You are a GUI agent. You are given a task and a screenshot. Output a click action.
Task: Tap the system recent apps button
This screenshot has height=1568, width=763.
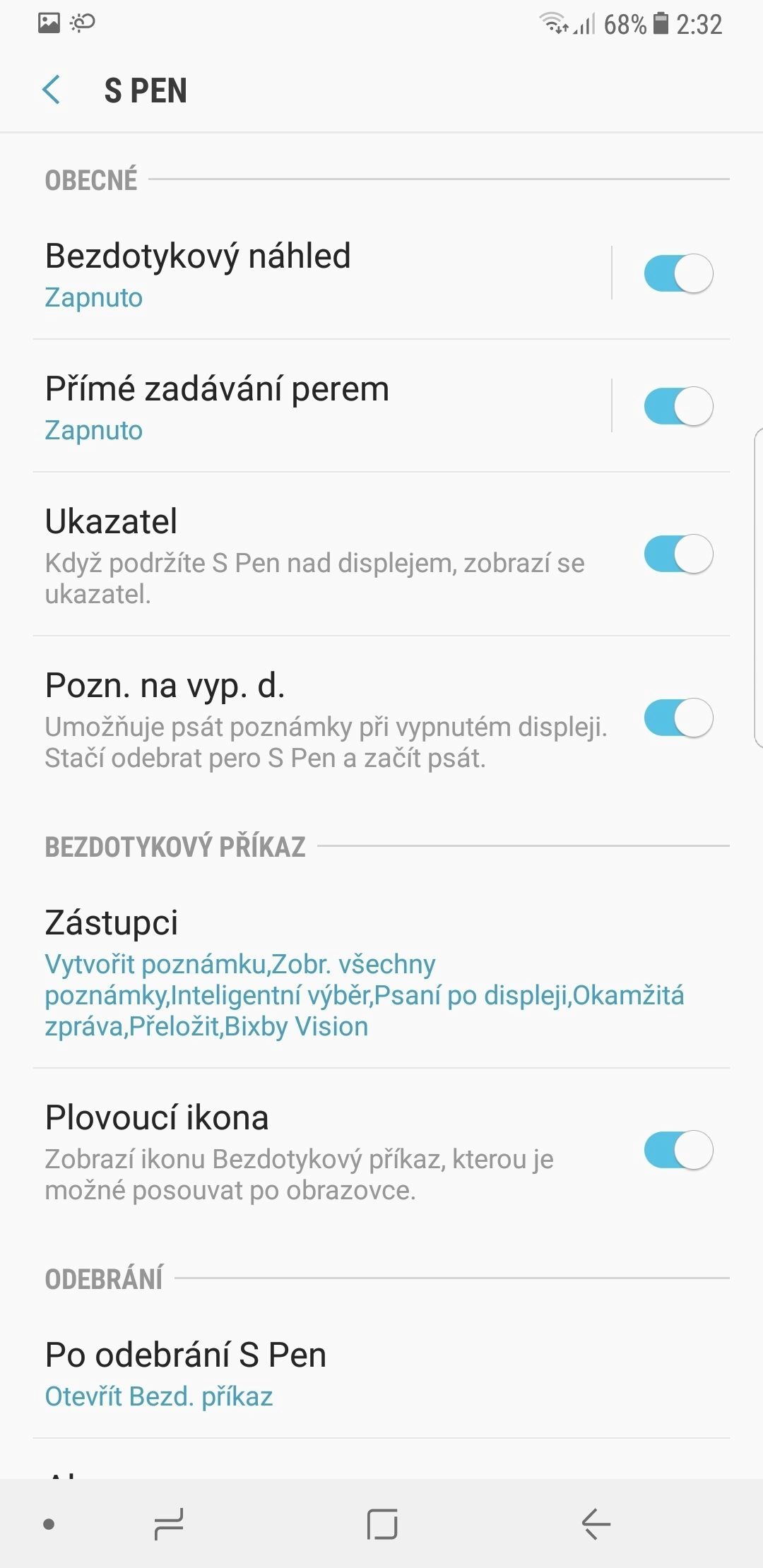pyautogui.click(x=169, y=1524)
